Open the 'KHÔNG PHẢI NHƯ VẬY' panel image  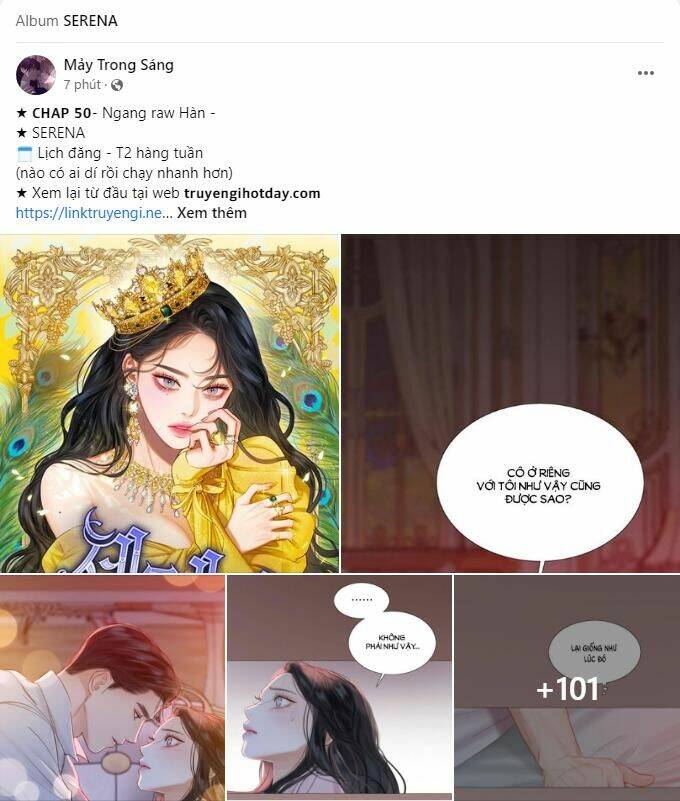click(x=338, y=688)
